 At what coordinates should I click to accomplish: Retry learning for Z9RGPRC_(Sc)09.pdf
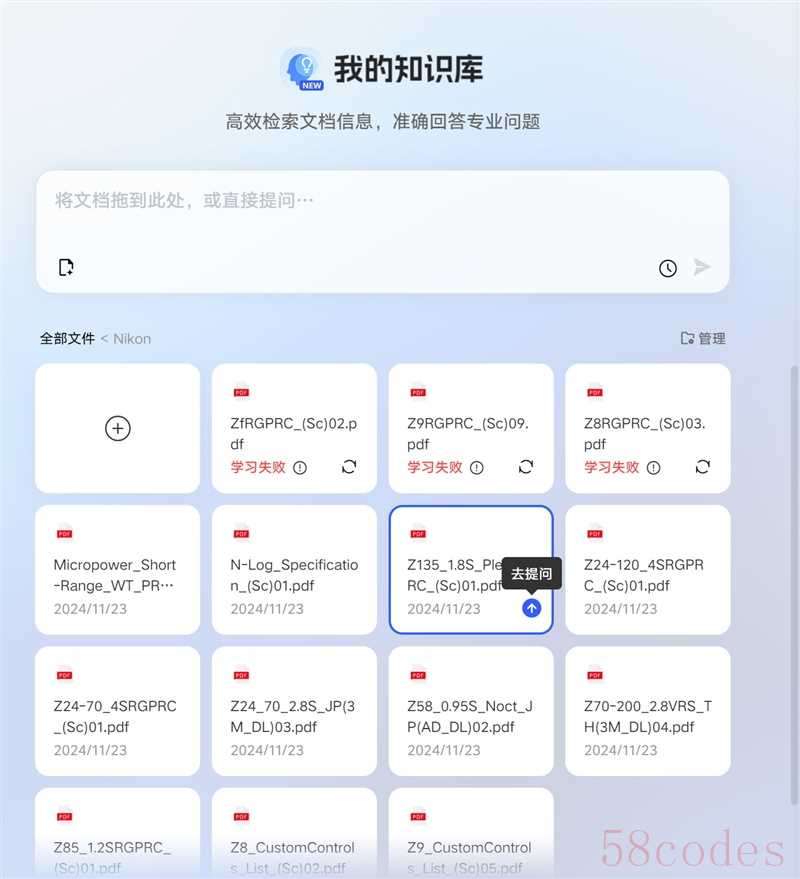(x=526, y=467)
